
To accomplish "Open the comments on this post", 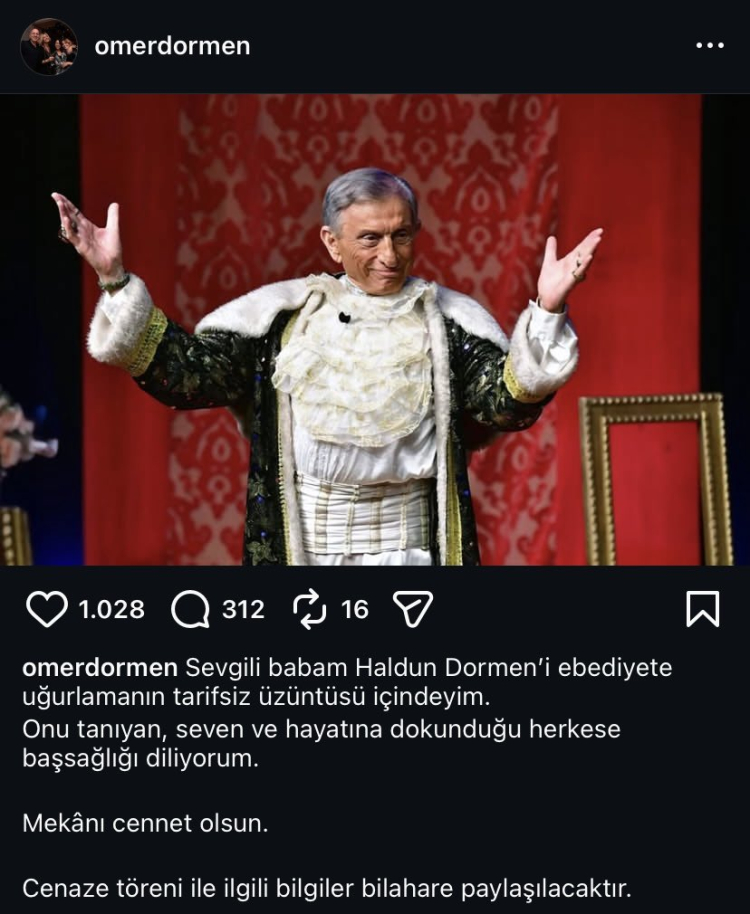I will pos(190,609).
